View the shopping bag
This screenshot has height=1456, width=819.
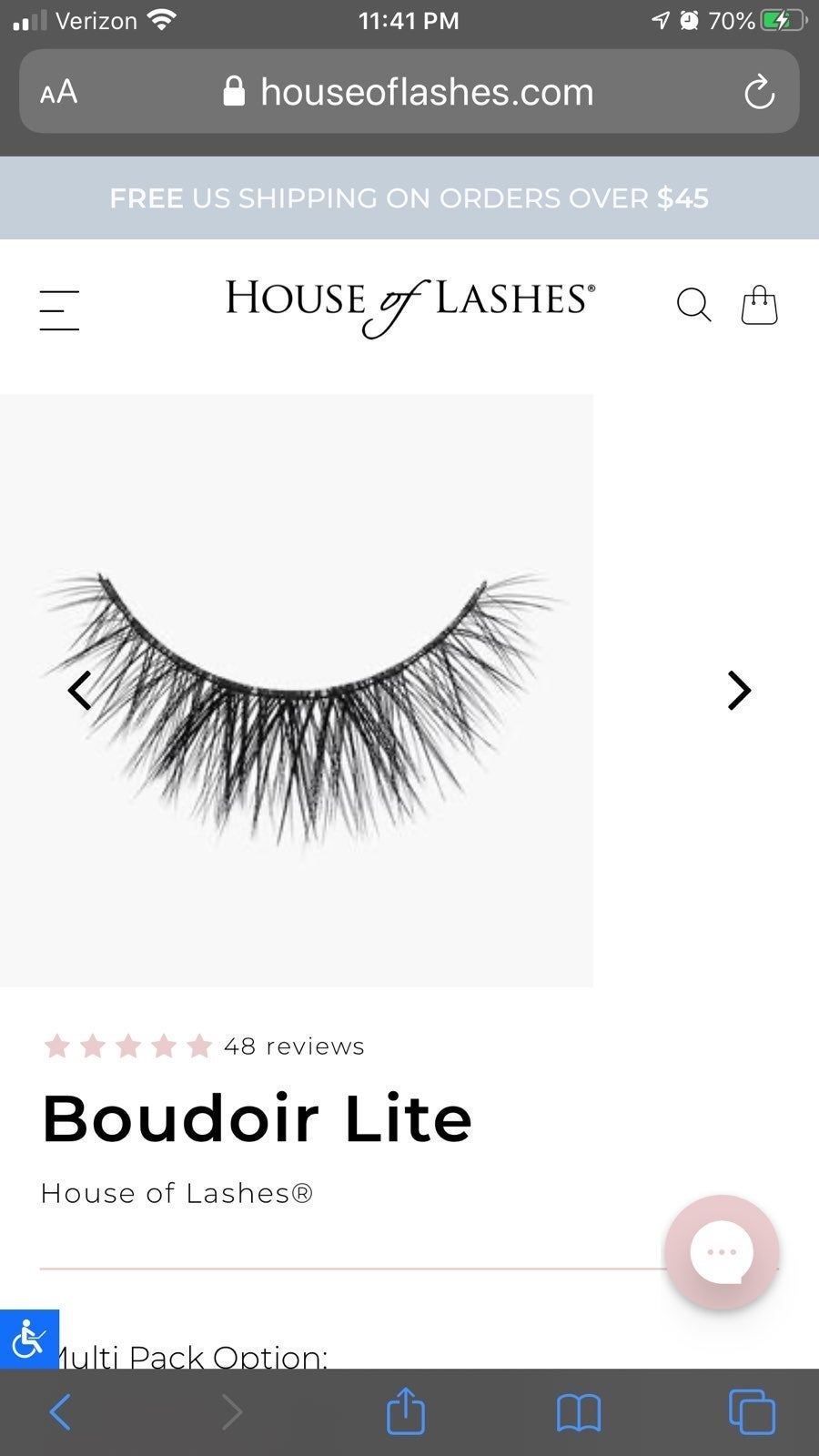click(759, 305)
